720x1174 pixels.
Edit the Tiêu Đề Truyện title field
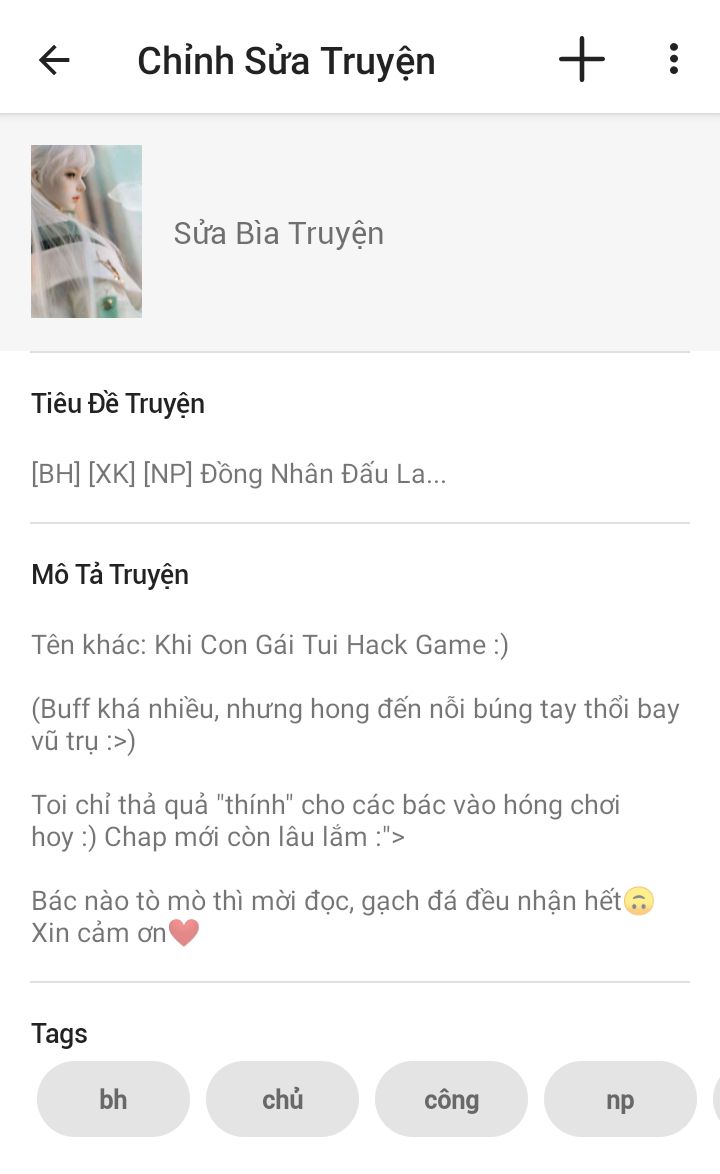tap(239, 474)
